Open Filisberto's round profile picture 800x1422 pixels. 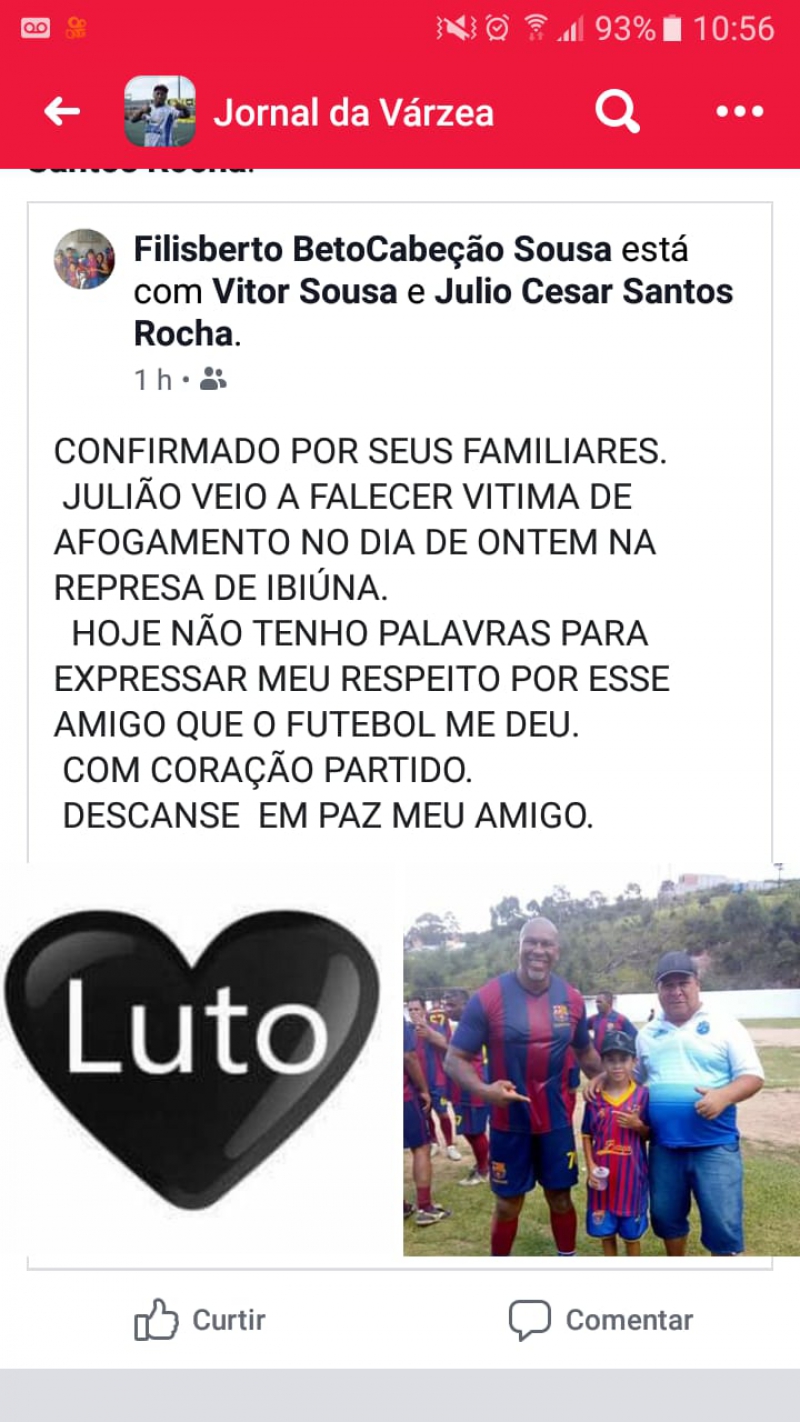(84, 259)
